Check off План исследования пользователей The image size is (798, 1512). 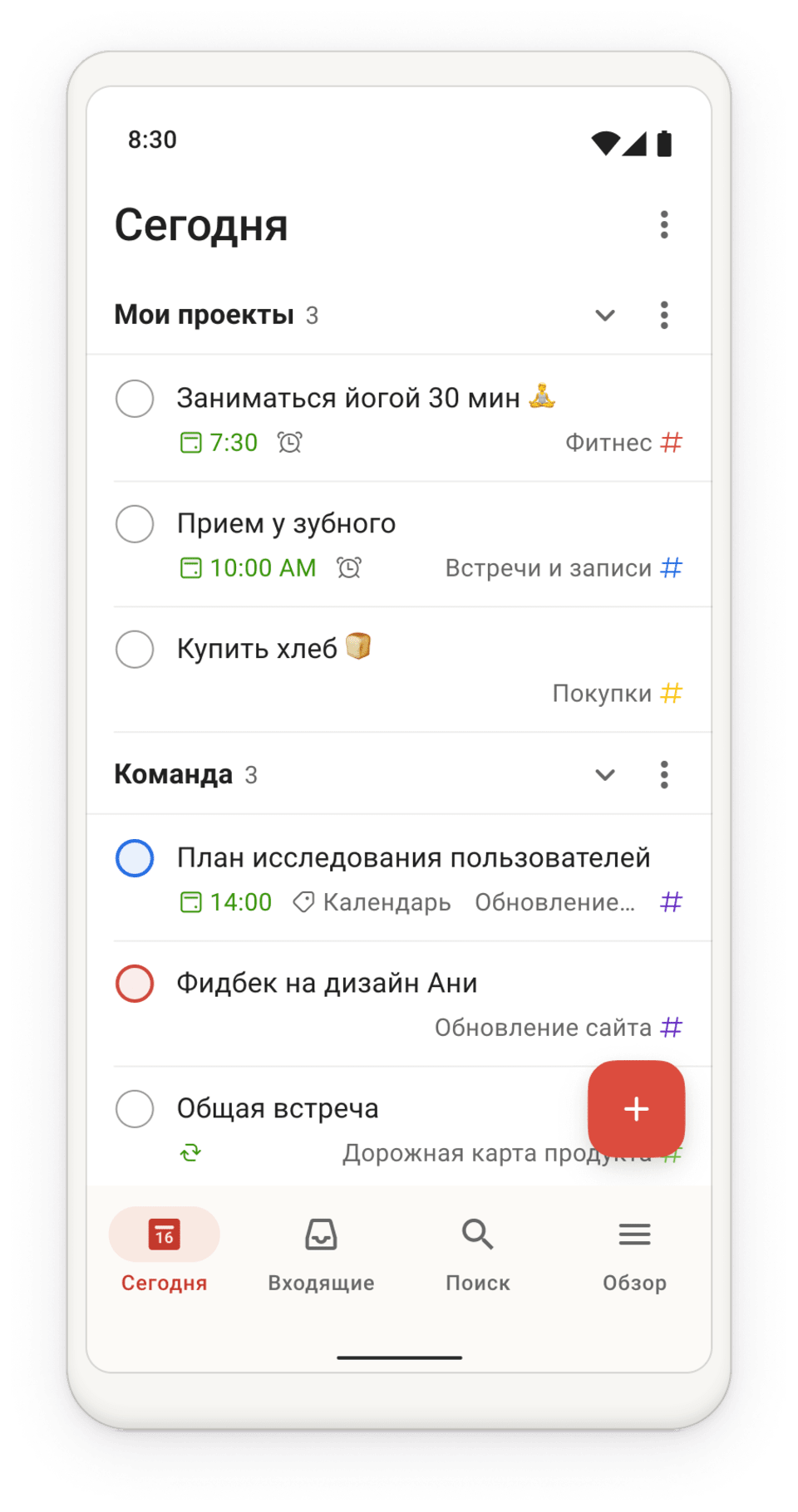coord(135,858)
